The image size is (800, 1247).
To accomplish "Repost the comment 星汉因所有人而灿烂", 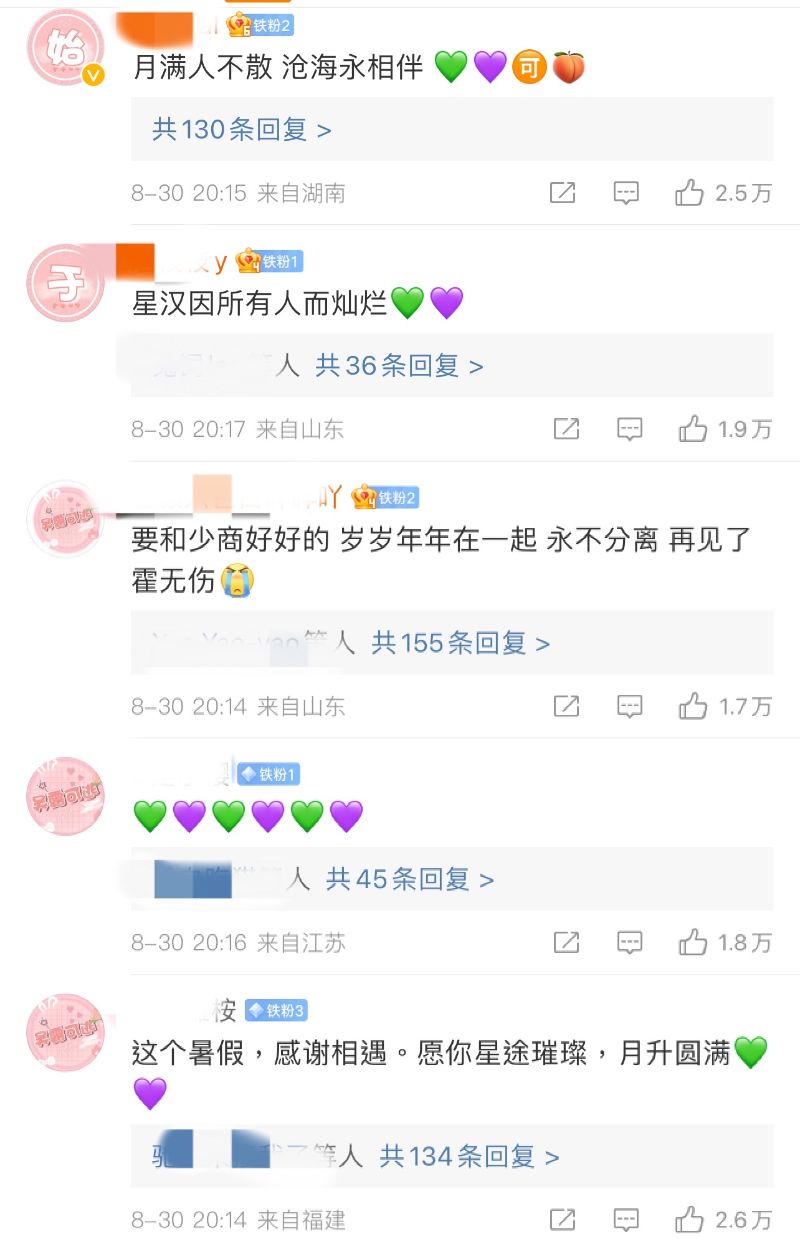I will pos(566,430).
